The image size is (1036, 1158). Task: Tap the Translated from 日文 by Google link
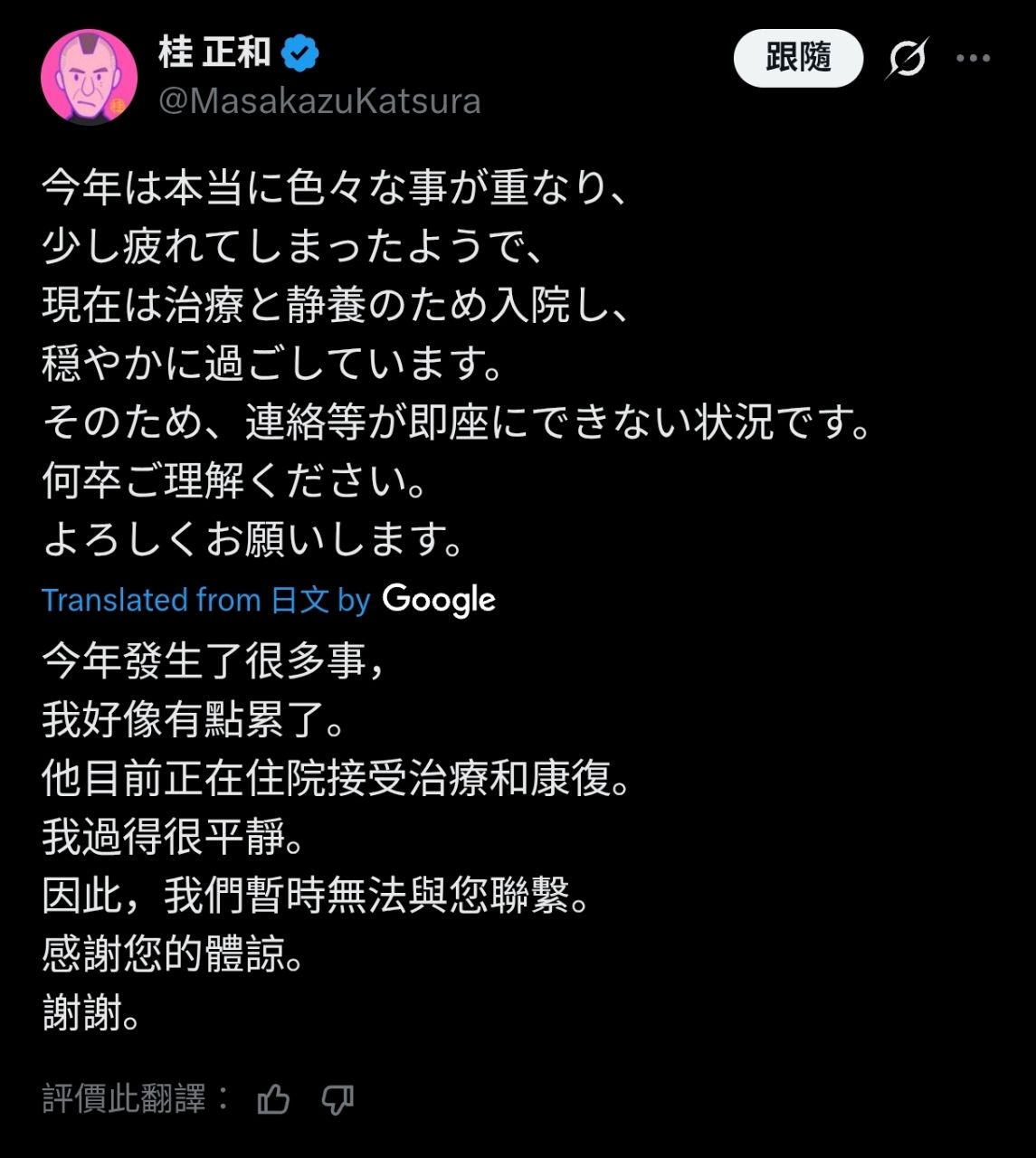click(x=268, y=600)
